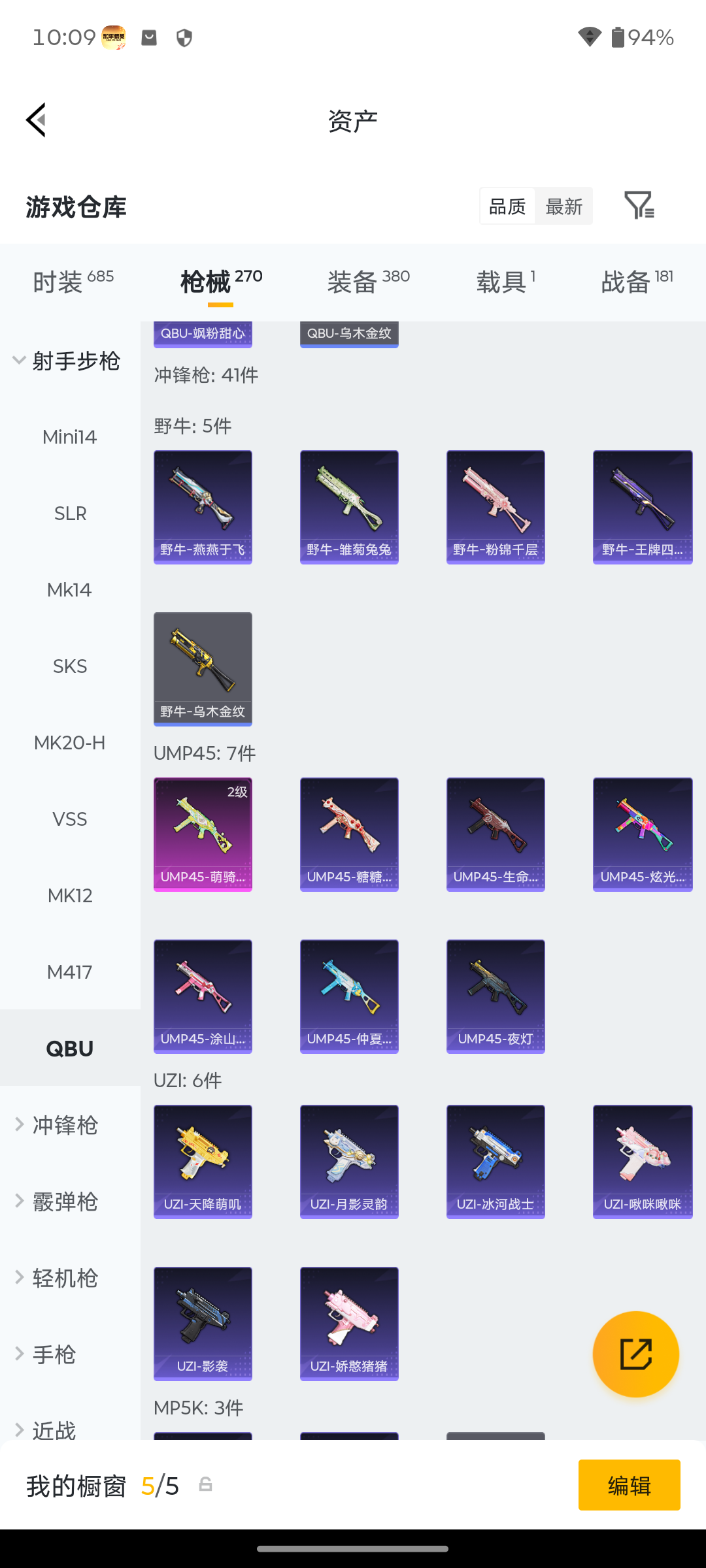
Task: Switch to the 装备 tab
Action: point(369,282)
